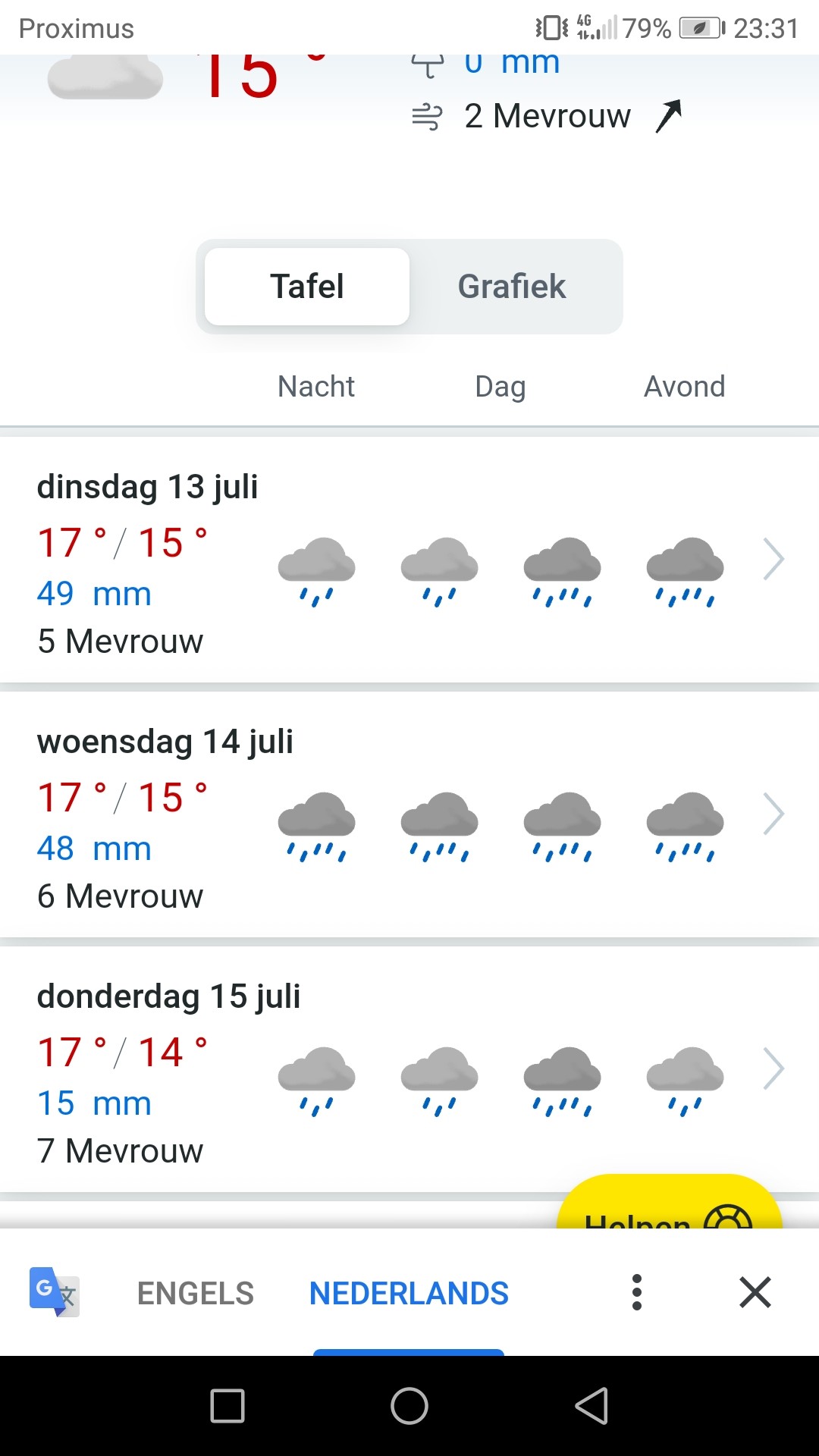
Task: Open forecast details for dinsdag 13 juli
Action: pos(409,561)
